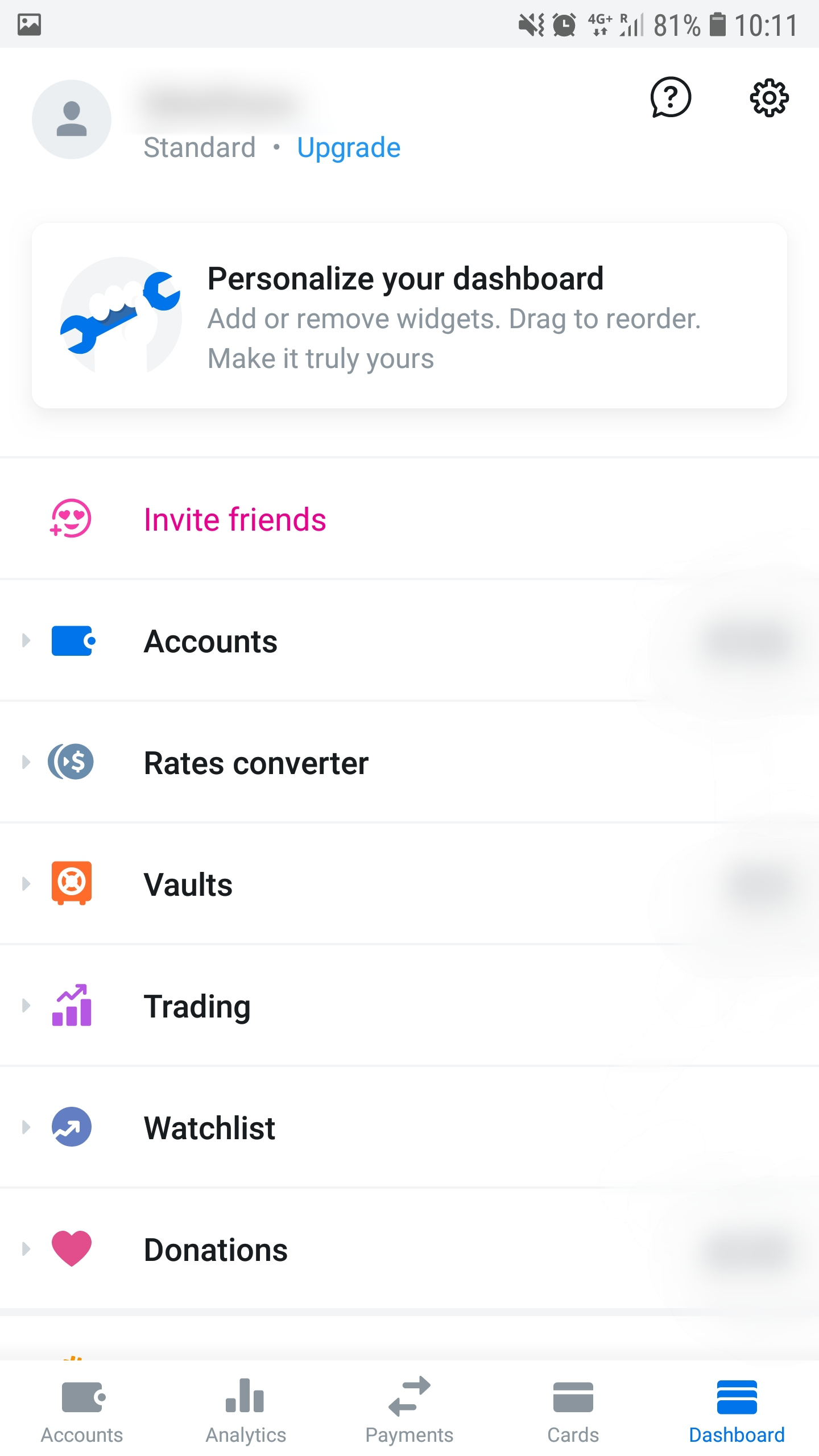Open the settings gear
This screenshot has width=819, height=1456.
pyautogui.click(x=769, y=98)
